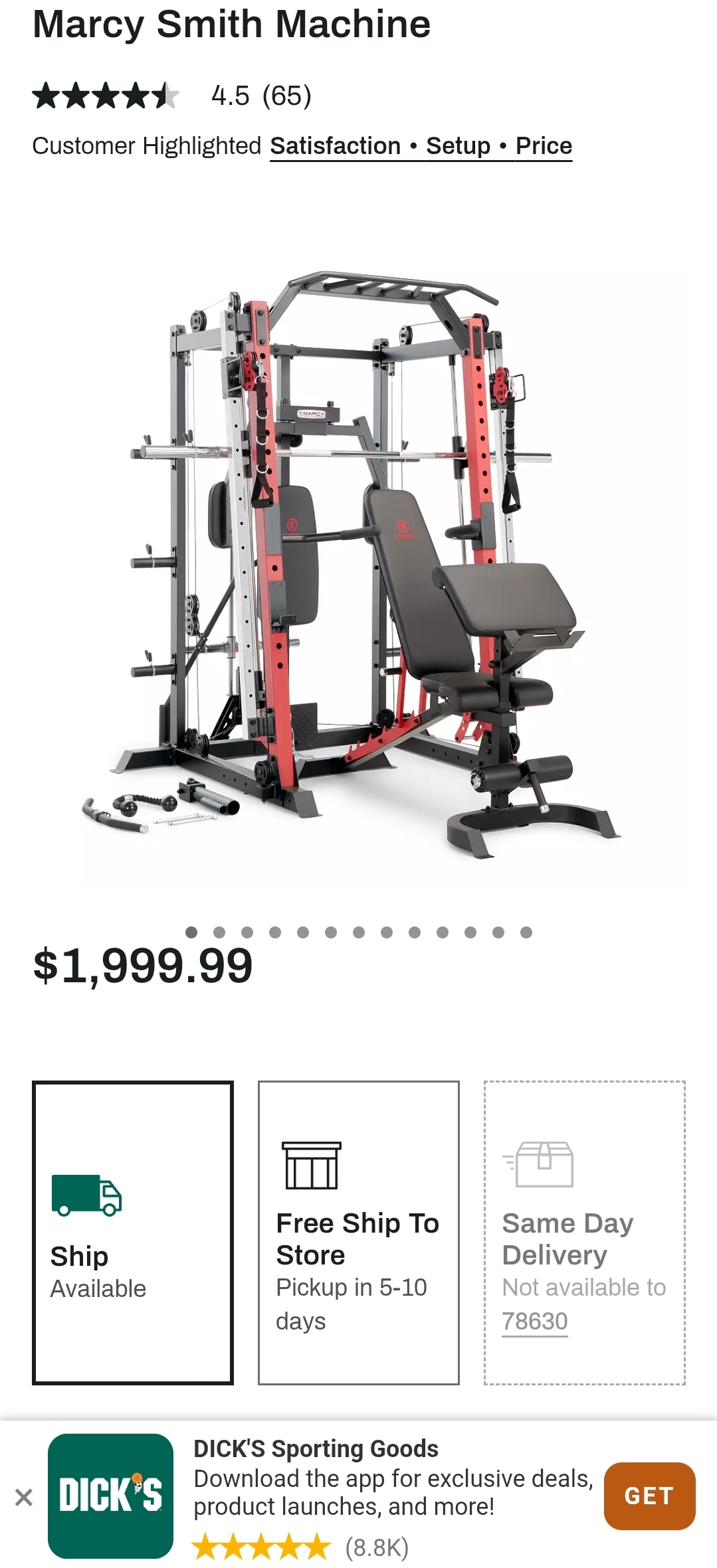Jump to the last product image dot

click(526, 932)
